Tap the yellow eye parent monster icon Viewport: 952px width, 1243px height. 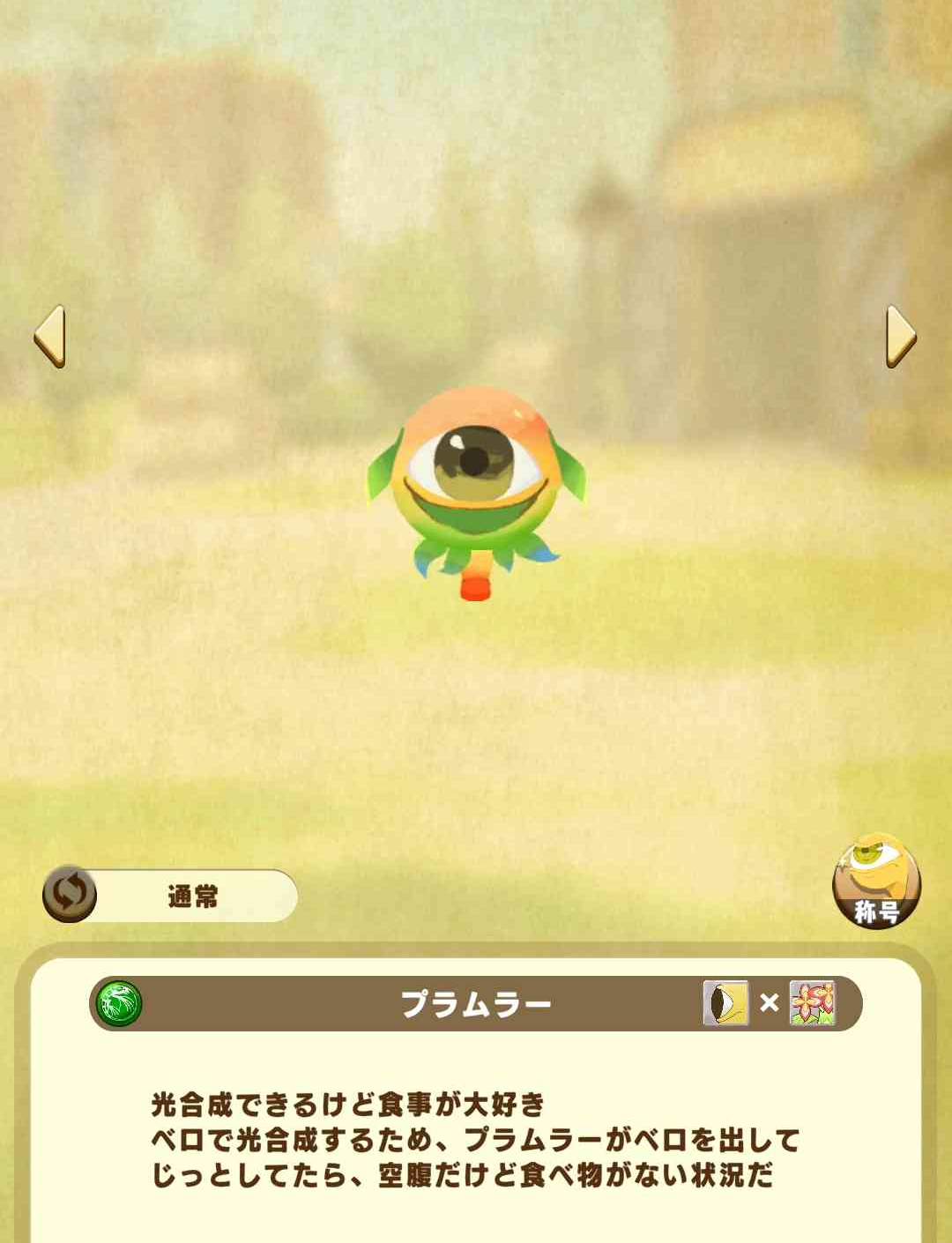[725, 1003]
